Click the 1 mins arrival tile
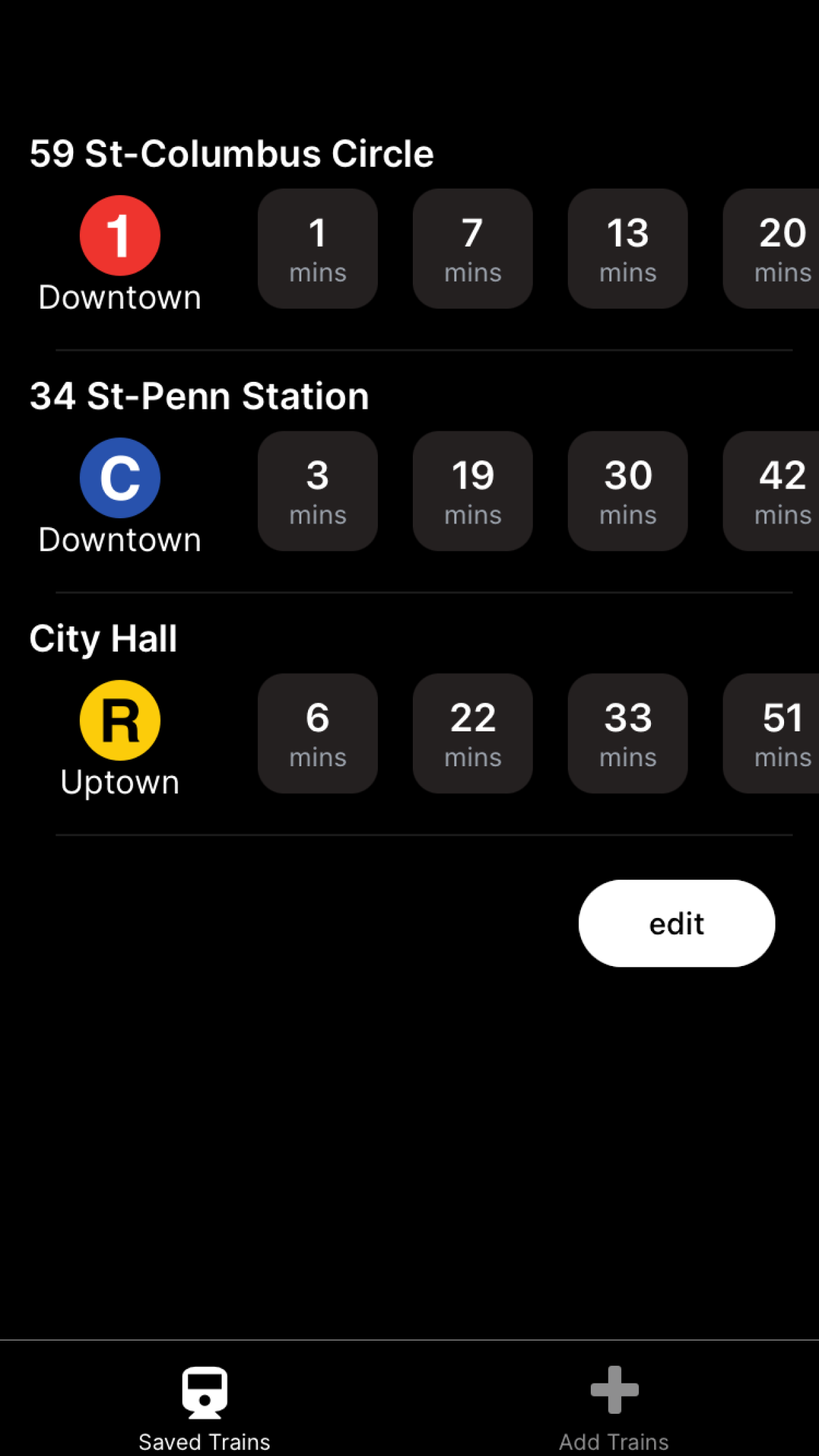The width and height of the screenshot is (819, 1456). point(317,249)
